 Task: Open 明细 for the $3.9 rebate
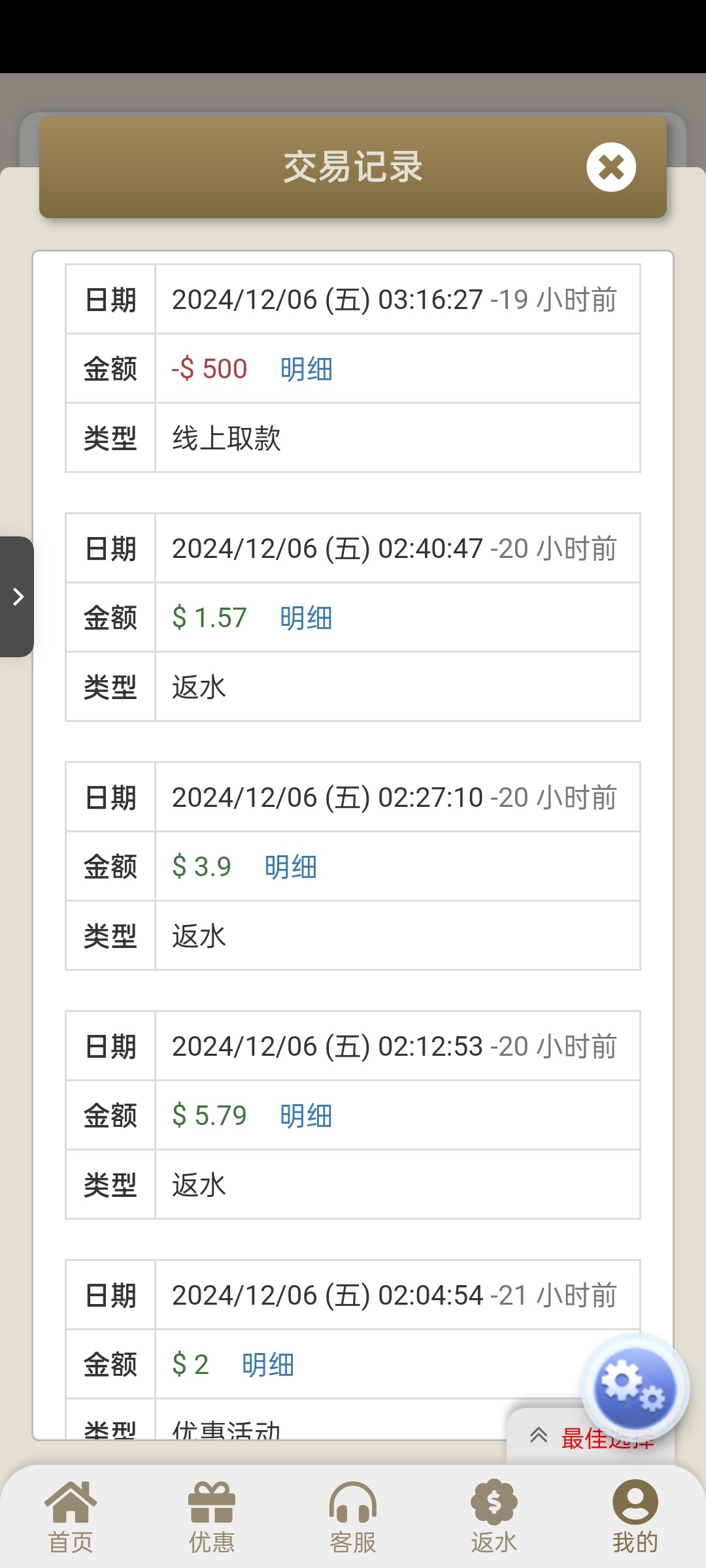pyautogui.click(x=290, y=867)
